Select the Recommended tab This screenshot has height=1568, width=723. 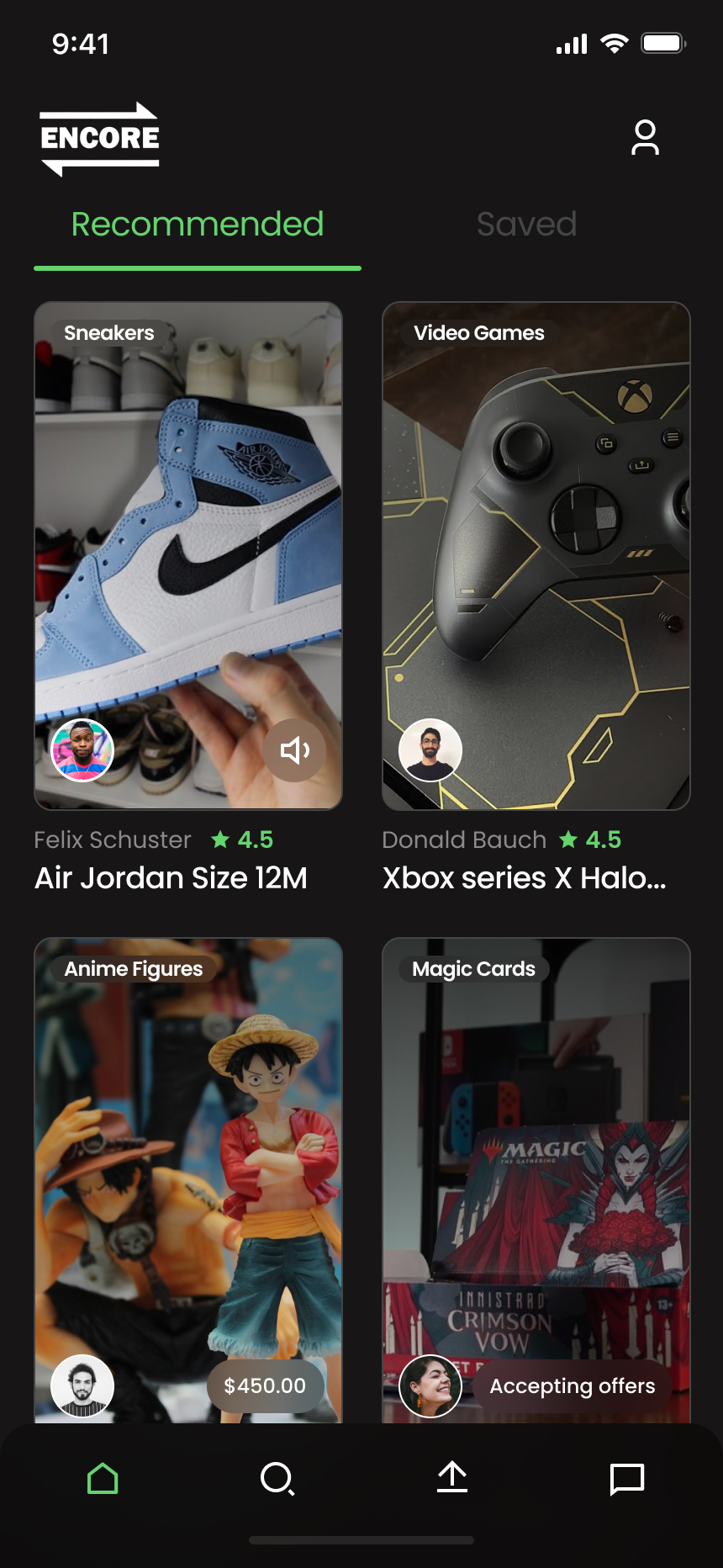pos(198,225)
